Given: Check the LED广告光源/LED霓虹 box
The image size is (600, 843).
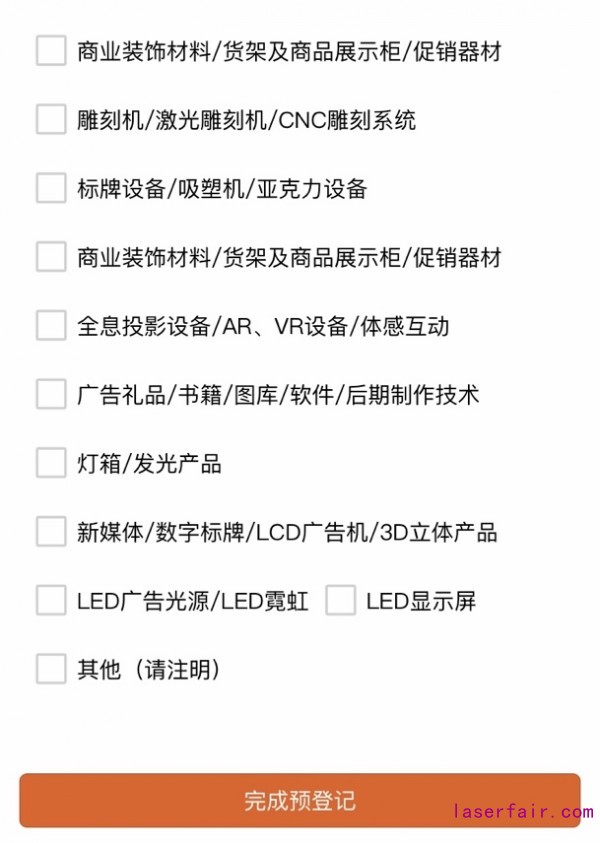Looking at the screenshot, I should coord(51,601).
